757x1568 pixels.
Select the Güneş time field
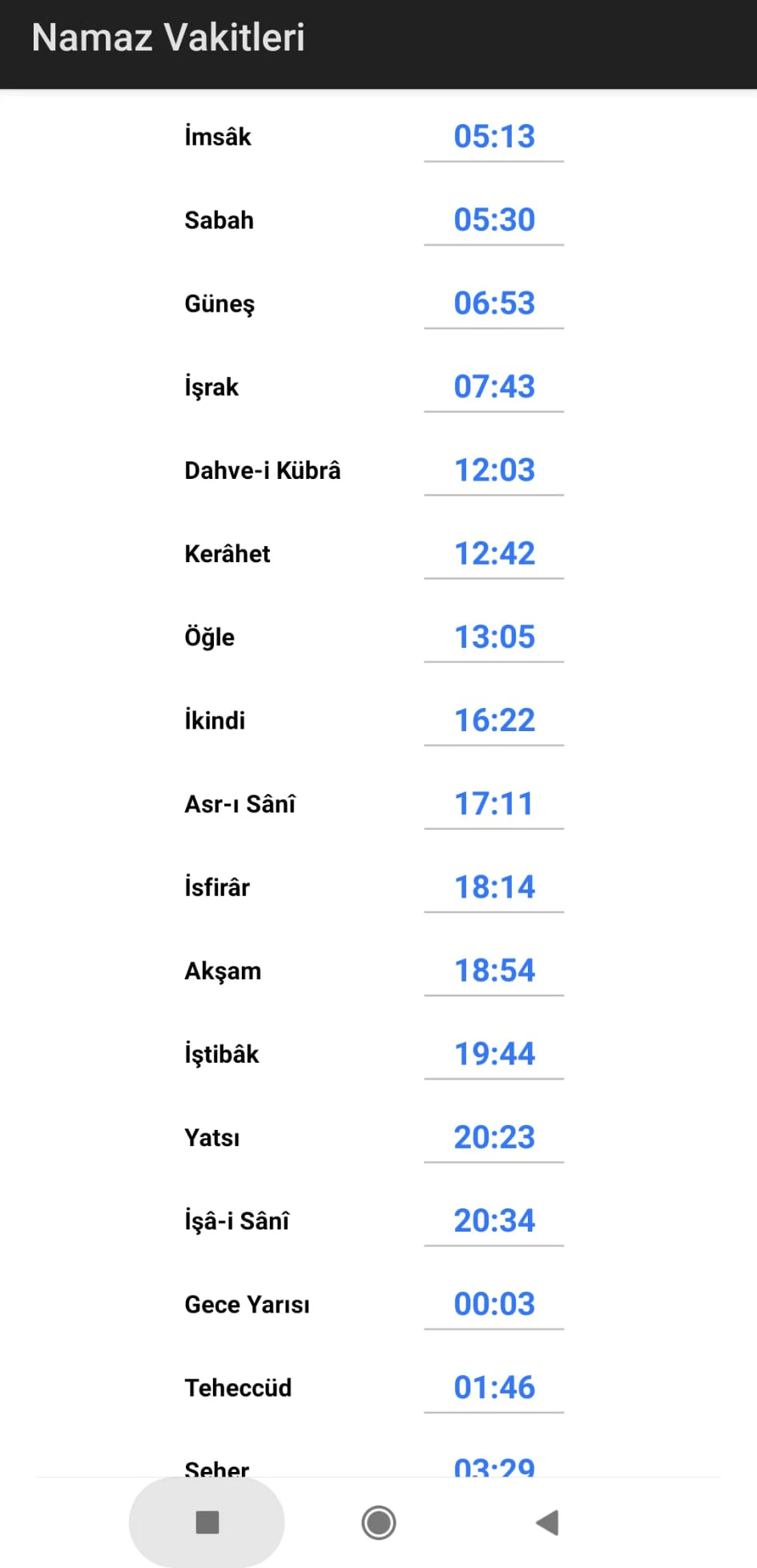click(x=494, y=304)
